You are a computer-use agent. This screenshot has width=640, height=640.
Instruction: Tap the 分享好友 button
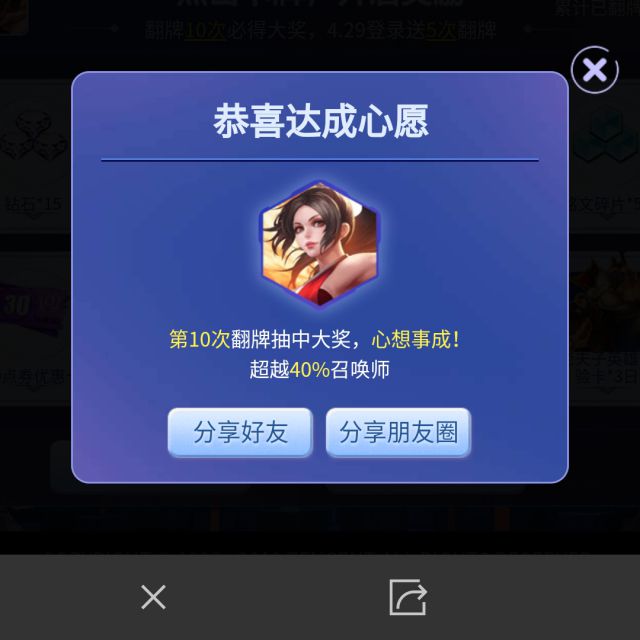point(240,432)
